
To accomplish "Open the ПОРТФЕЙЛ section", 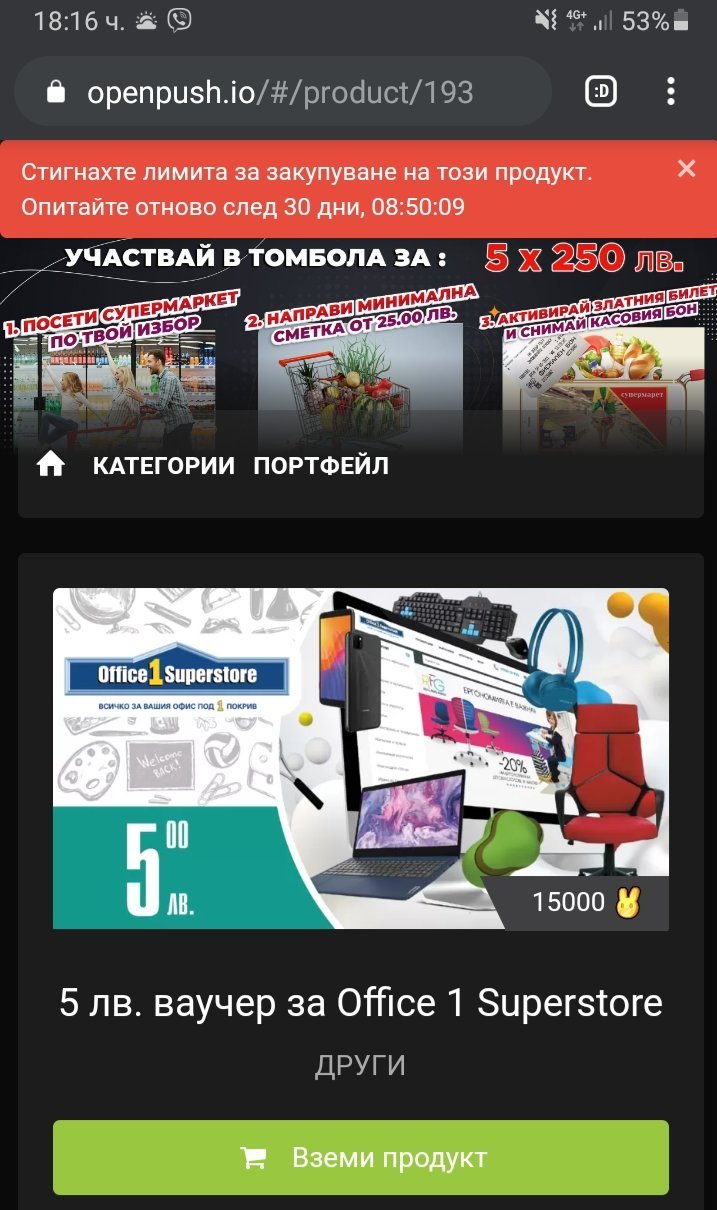I will pyautogui.click(x=320, y=466).
